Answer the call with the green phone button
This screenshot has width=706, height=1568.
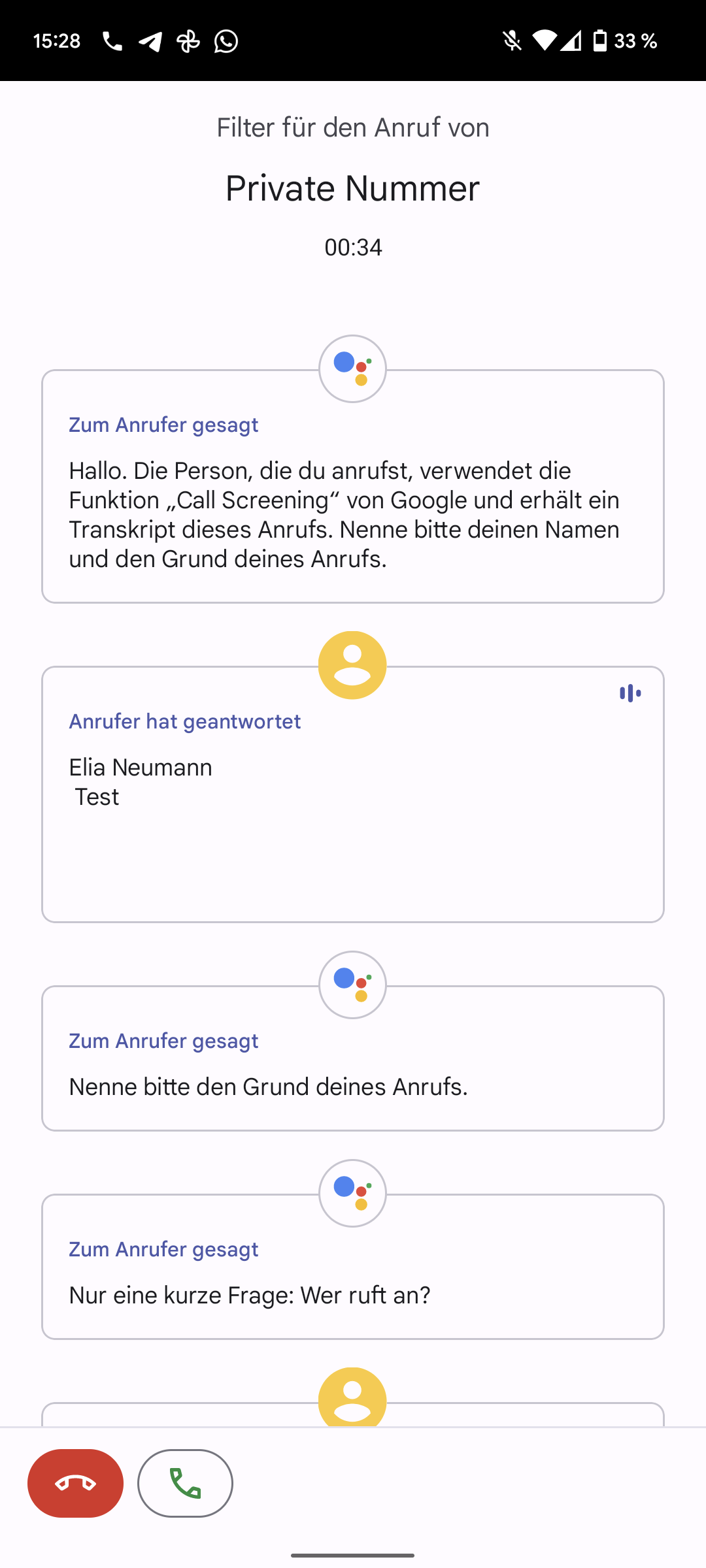pos(185,1483)
